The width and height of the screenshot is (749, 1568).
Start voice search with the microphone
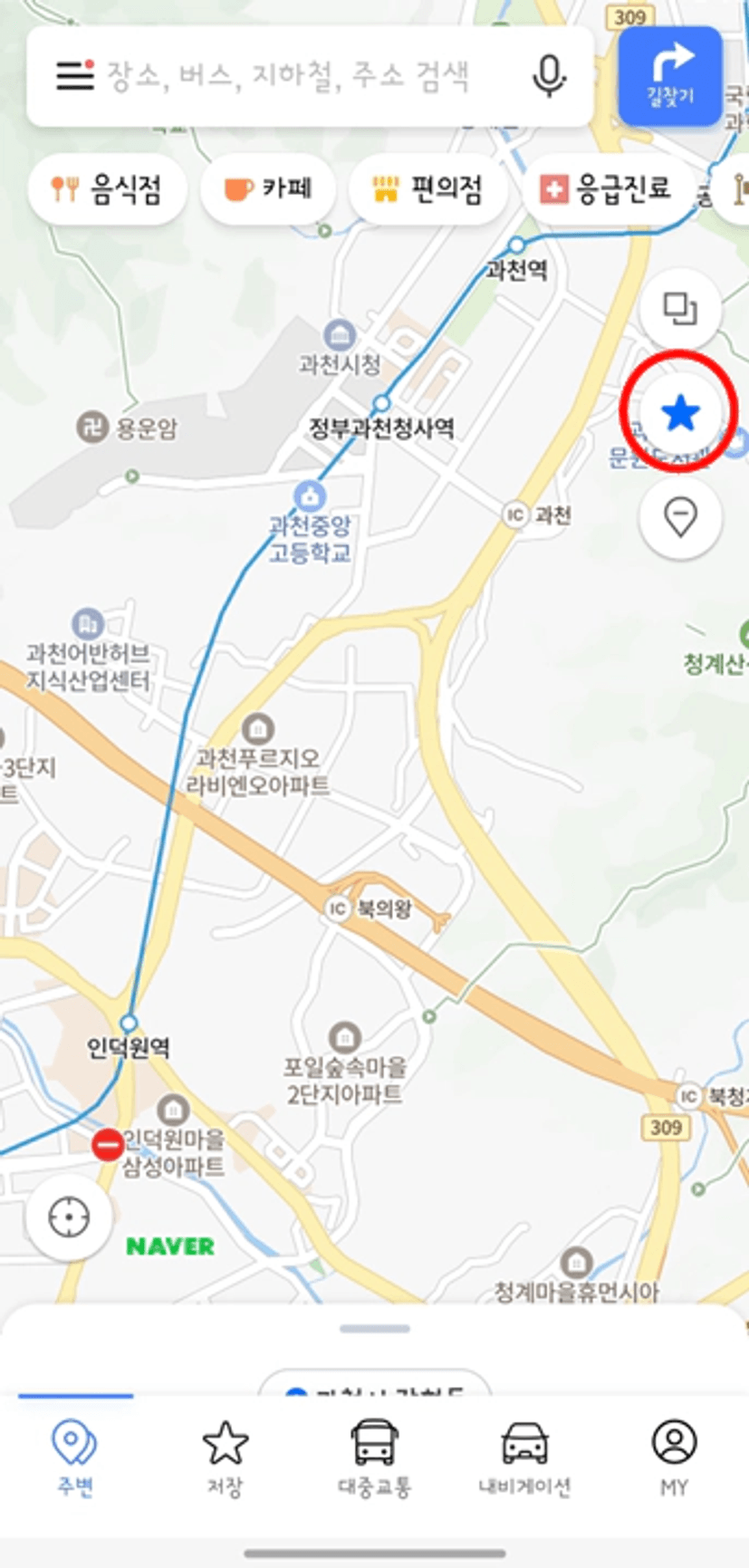[x=548, y=76]
